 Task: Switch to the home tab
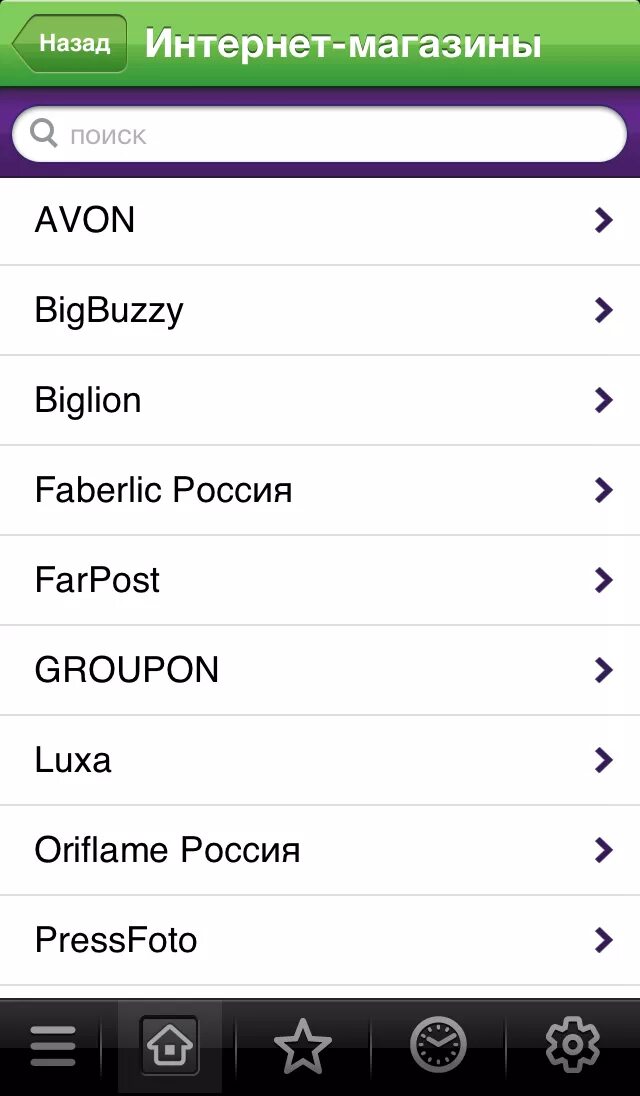(169, 1046)
